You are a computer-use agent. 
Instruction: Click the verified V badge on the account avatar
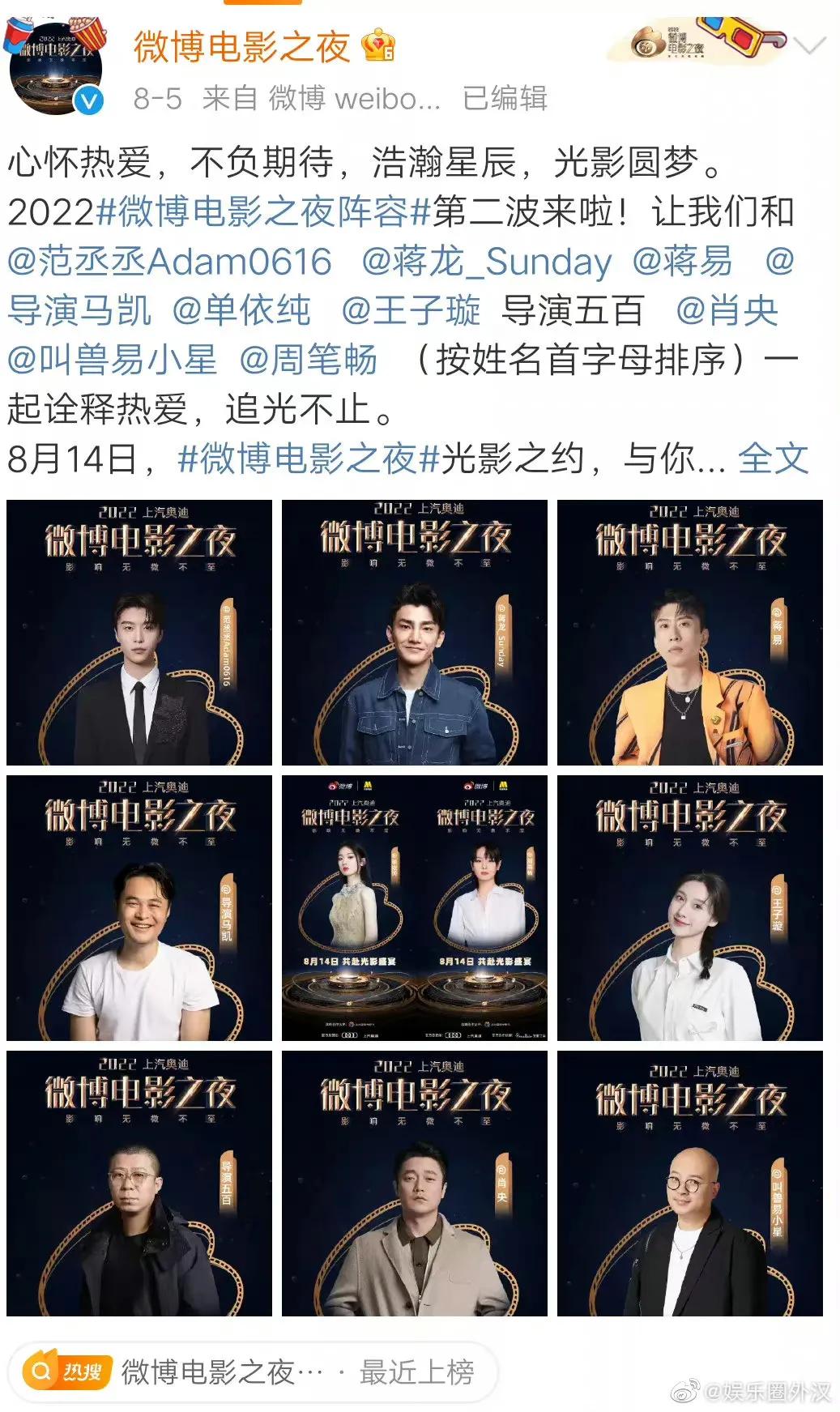(89, 100)
